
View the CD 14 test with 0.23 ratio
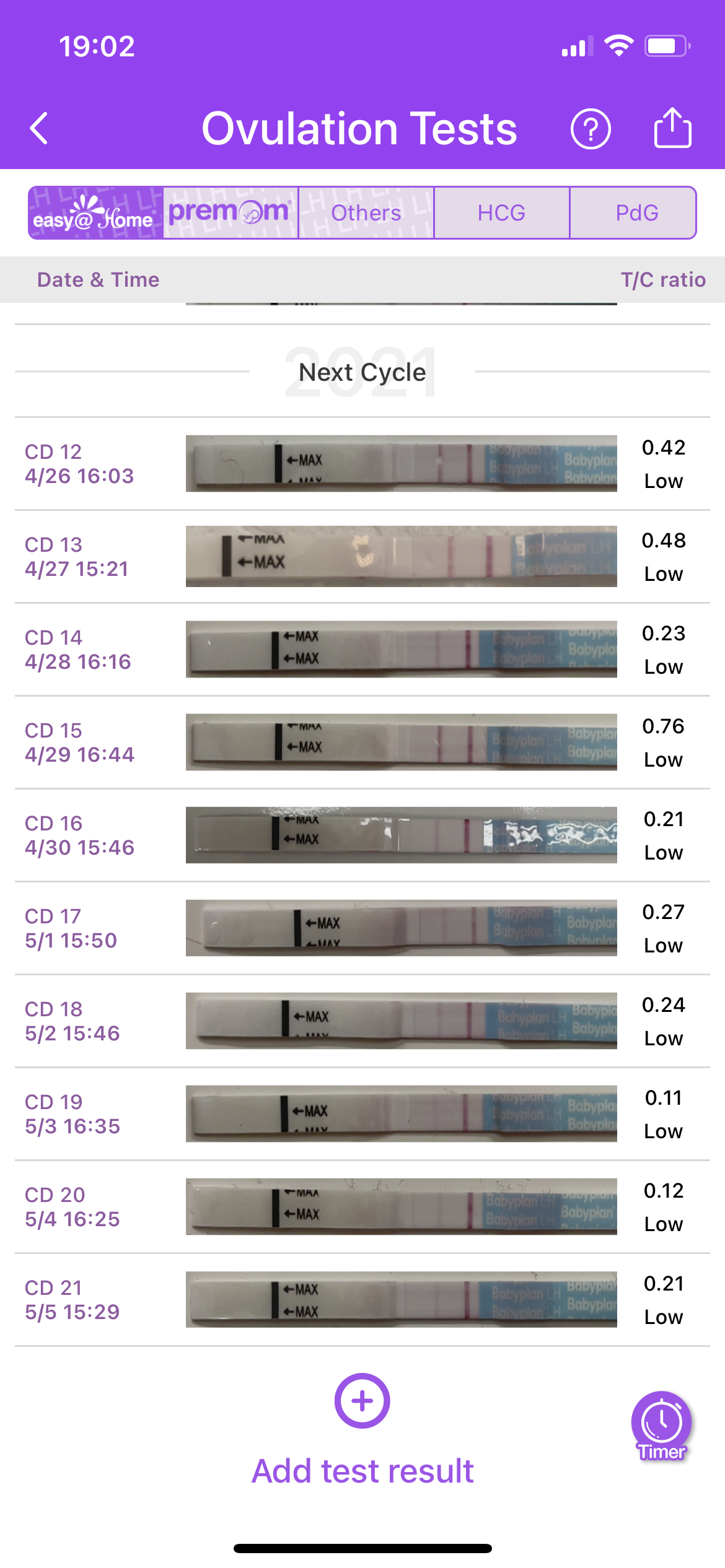coord(362,650)
